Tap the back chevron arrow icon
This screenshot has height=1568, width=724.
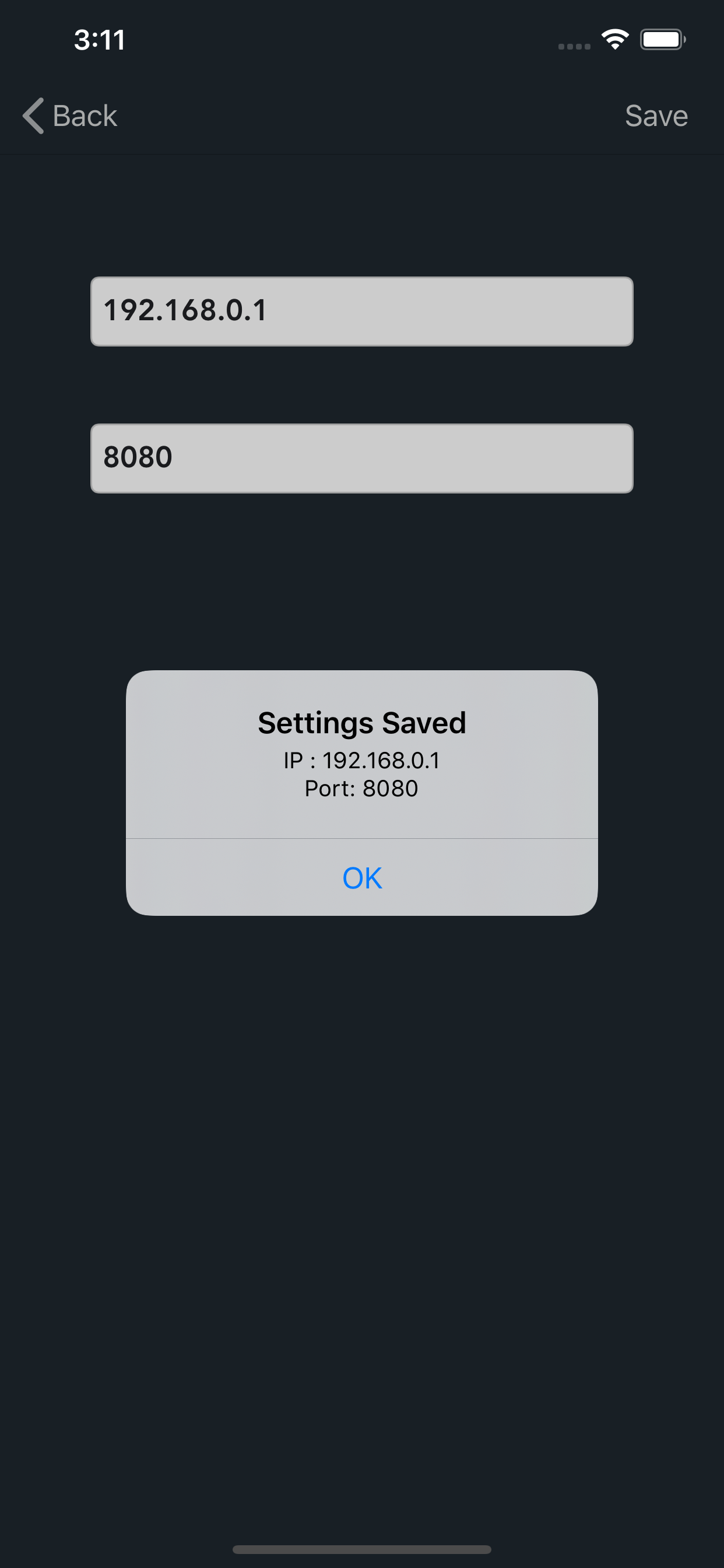click(x=34, y=116)
